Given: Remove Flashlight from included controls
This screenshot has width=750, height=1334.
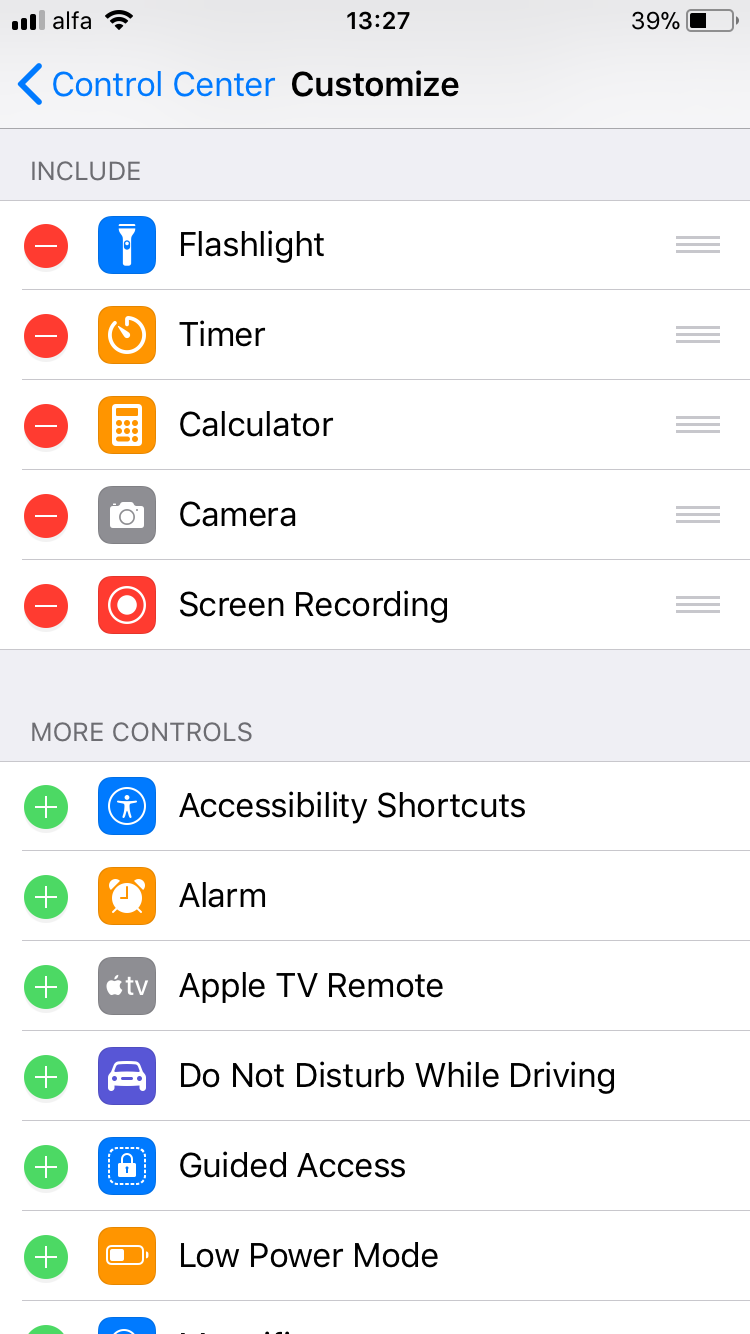Looking at the screenshot, I should point(46,245).
